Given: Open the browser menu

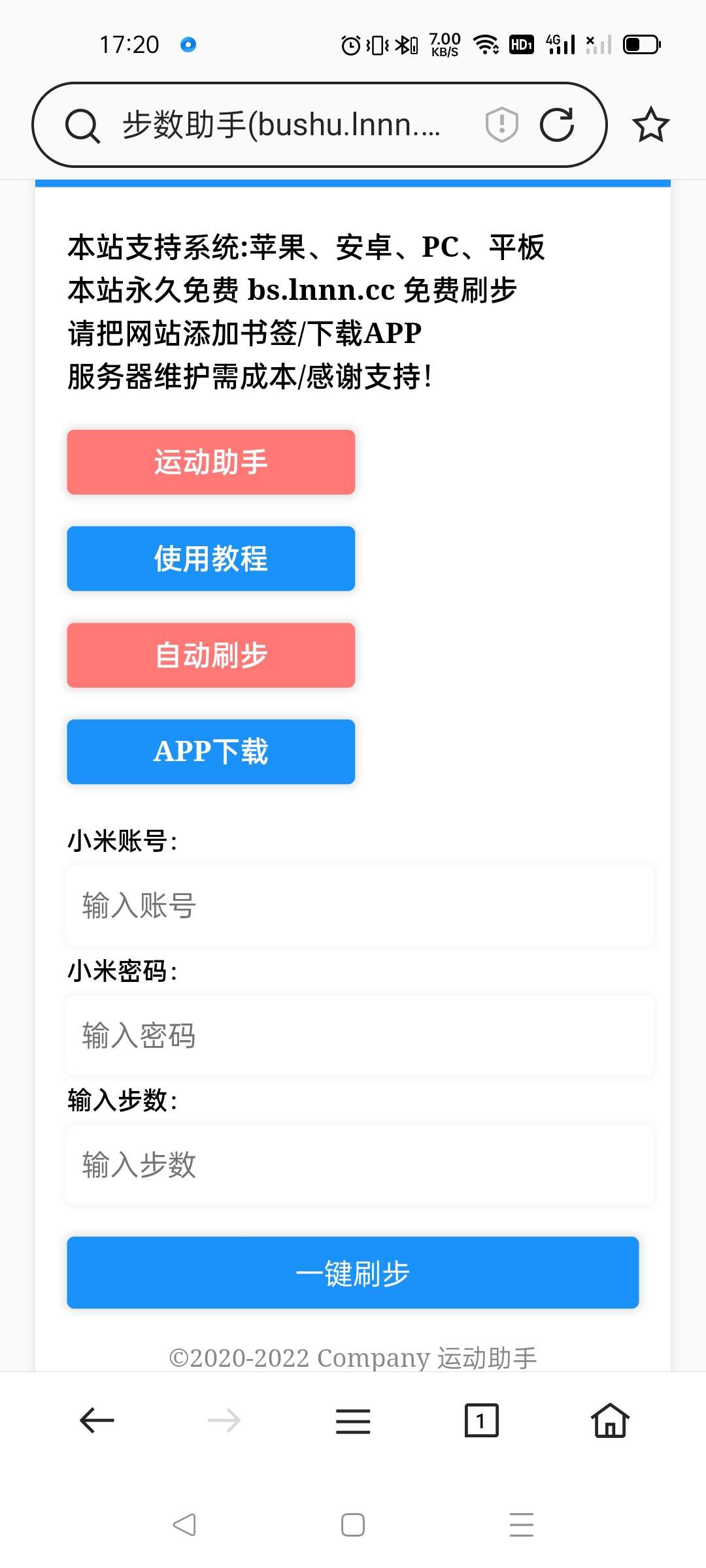Looking at the screenshot, I should coord(353,1421).
